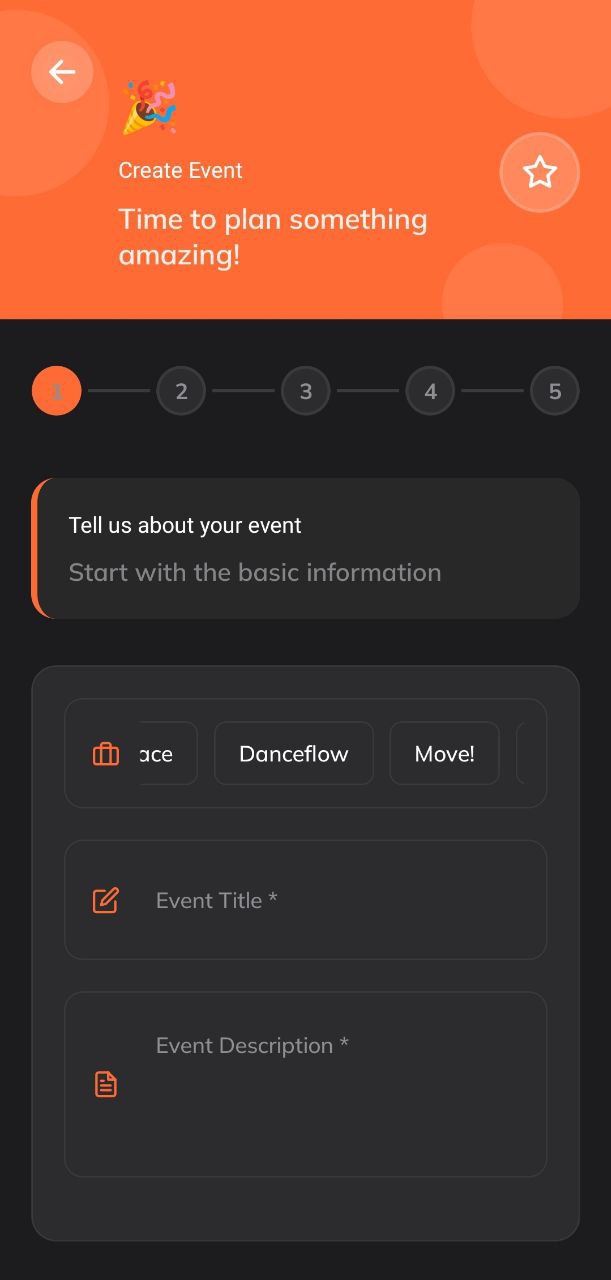The image size is (611, 1280).
Task: Tap the star favorite button
Action: (540, 173)
